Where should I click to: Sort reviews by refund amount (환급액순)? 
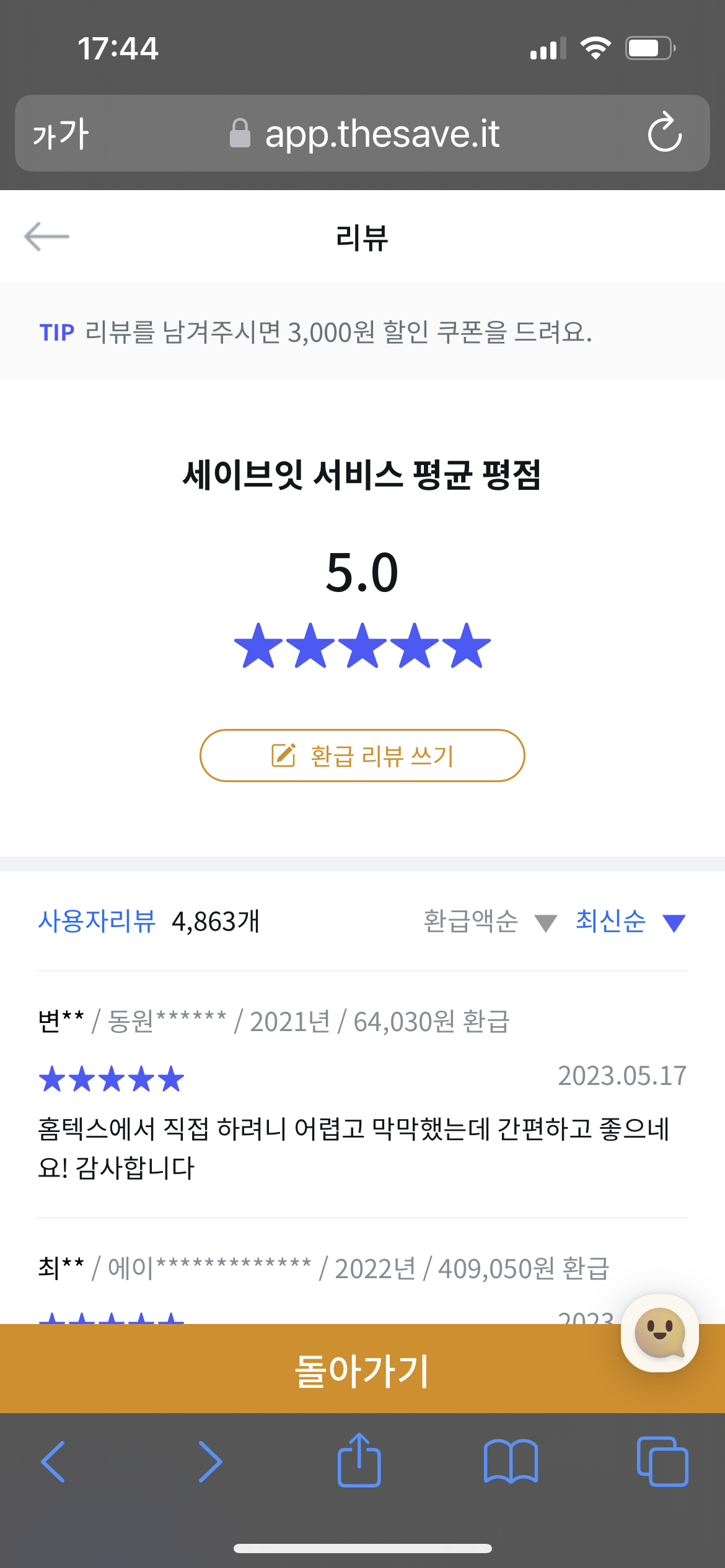click(x=490, y=921)
